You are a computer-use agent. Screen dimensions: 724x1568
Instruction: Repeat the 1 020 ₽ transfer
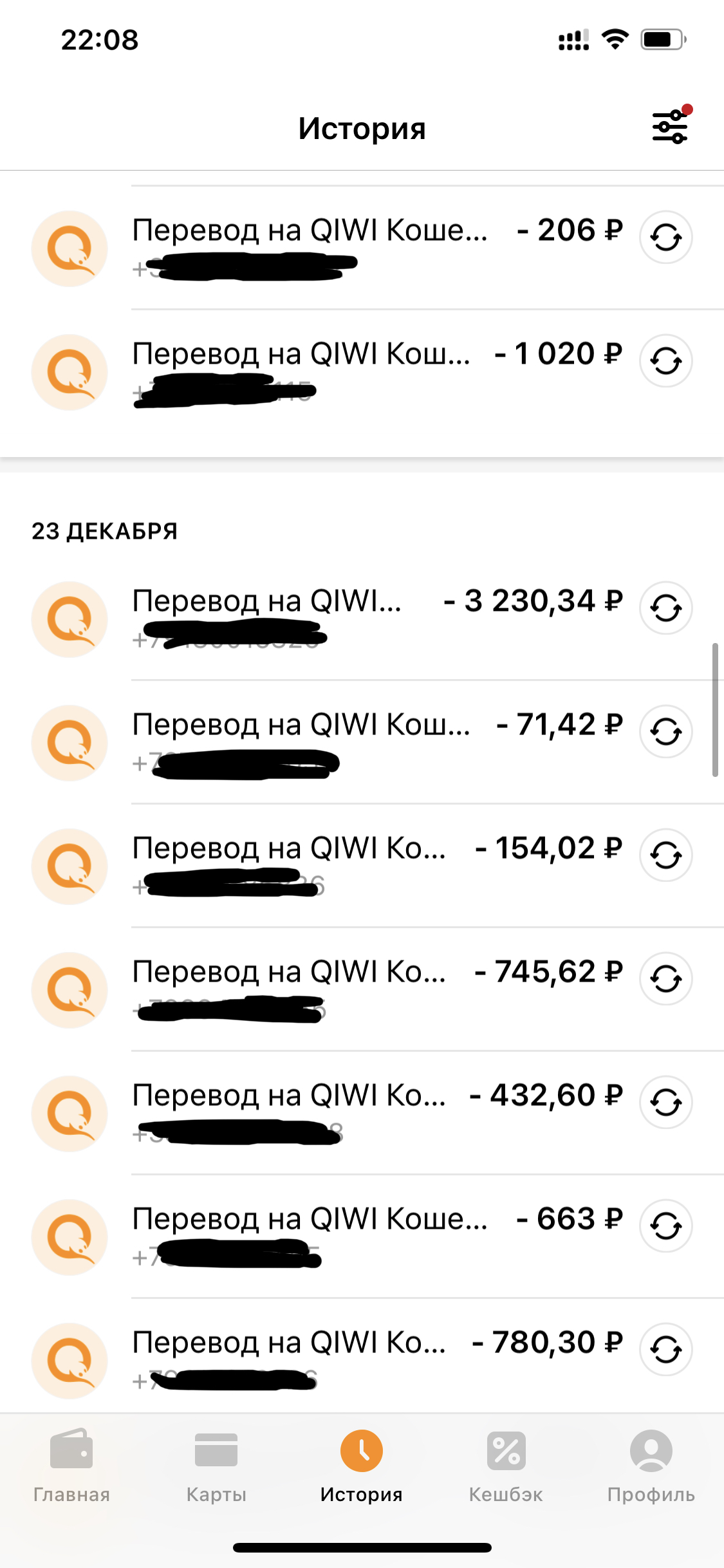coord(665,360)
